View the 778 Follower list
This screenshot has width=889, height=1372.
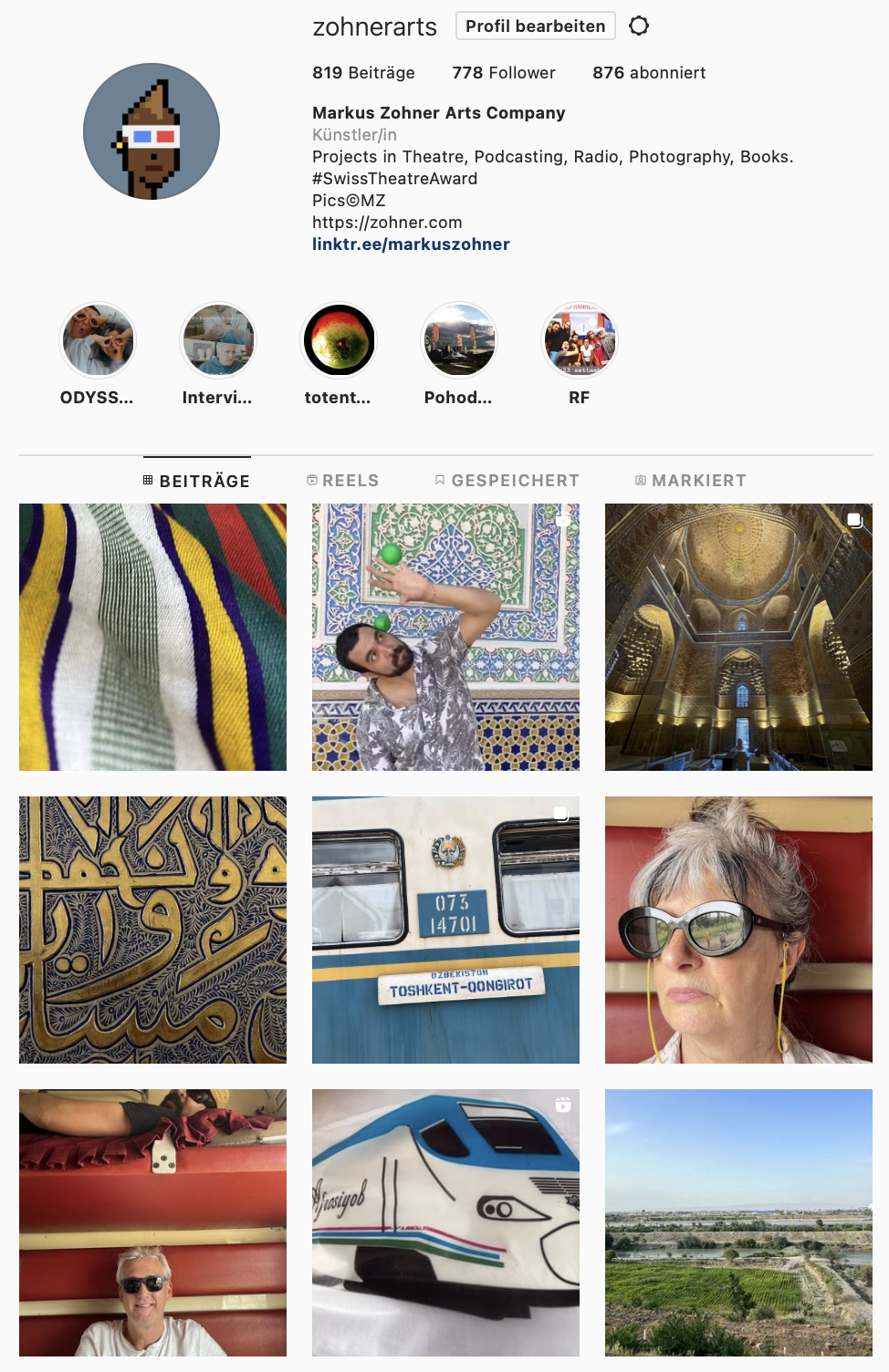(x=503, y=73)
